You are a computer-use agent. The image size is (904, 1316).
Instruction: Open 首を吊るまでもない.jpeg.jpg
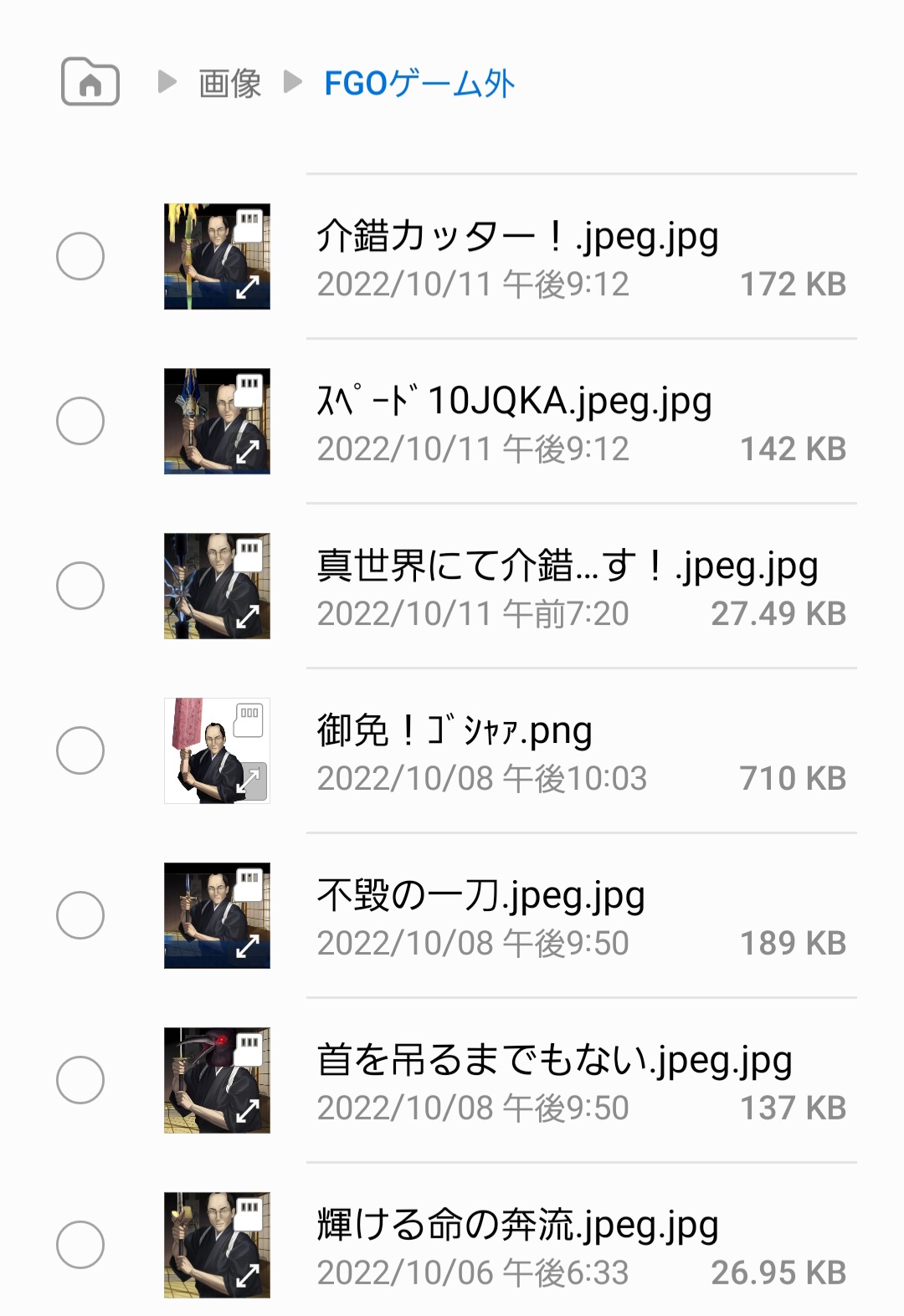point(554,1061)
